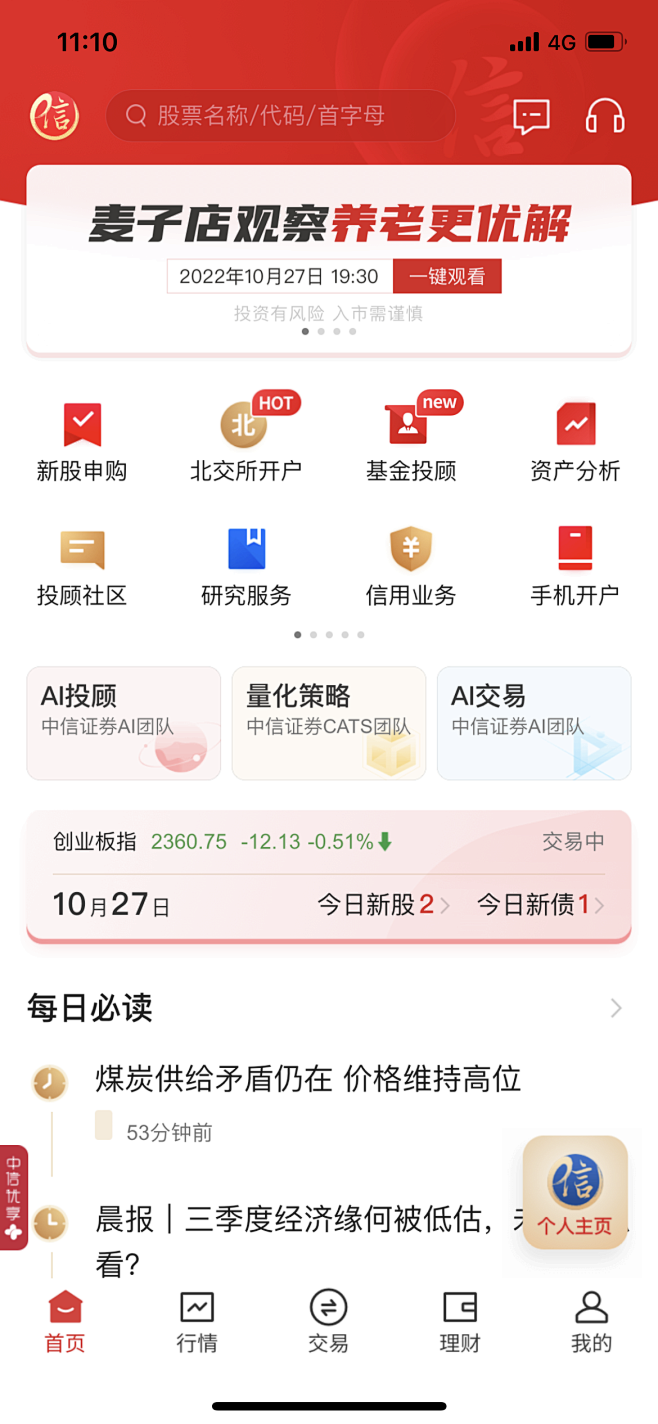Open the AI投顾 card
658x1424 pixels.
coord(123,723)
